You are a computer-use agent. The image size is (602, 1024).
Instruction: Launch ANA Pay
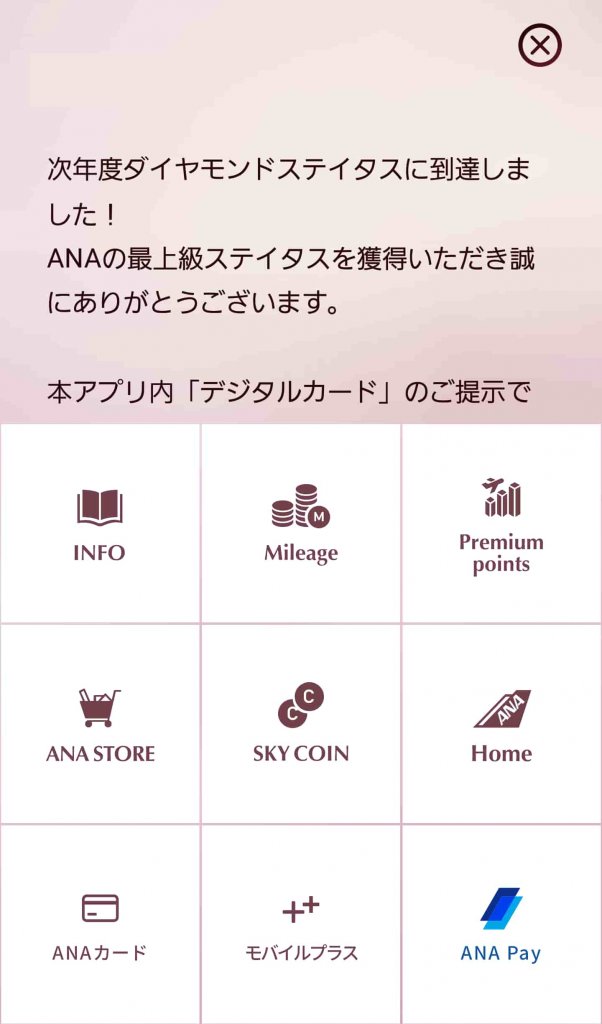(501, 924)
